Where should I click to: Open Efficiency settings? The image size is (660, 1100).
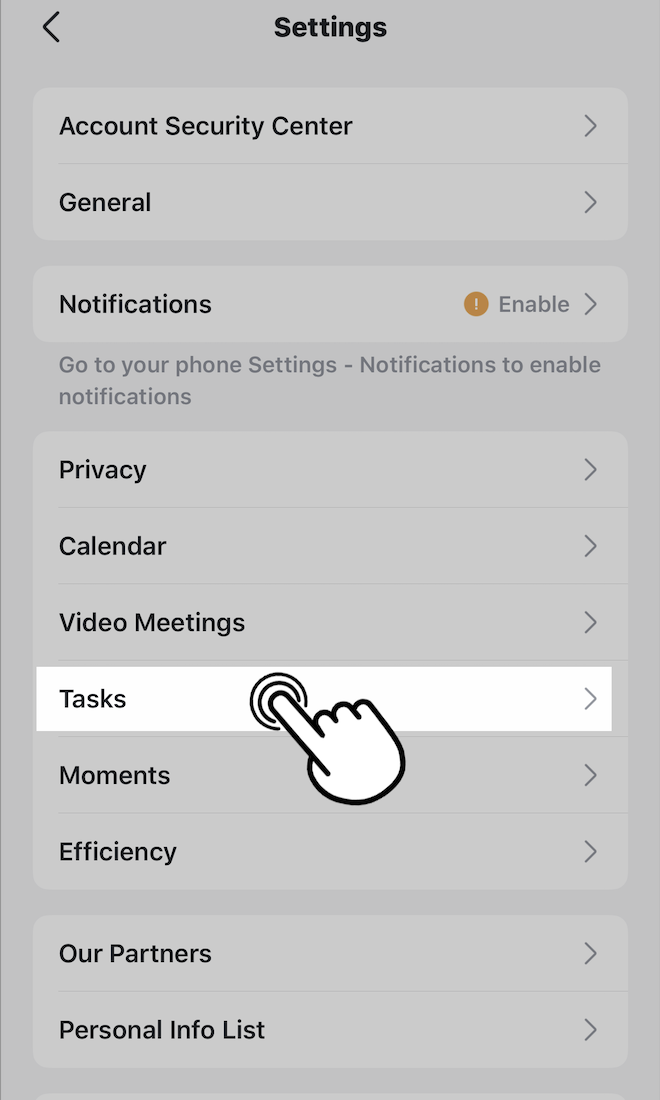330,851
